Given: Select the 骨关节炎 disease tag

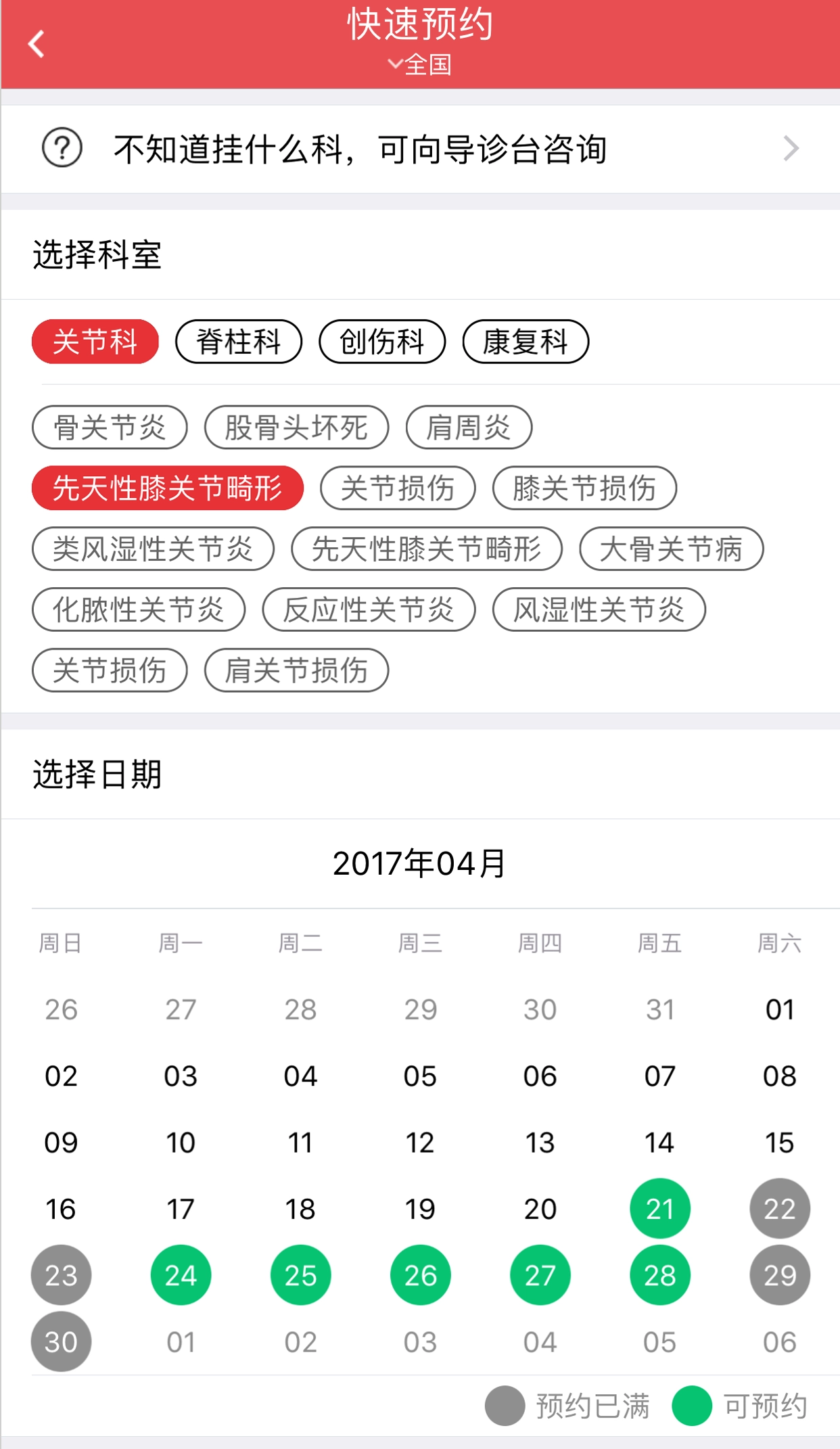Looking at the screenshot, I should [x=110, y=427].
